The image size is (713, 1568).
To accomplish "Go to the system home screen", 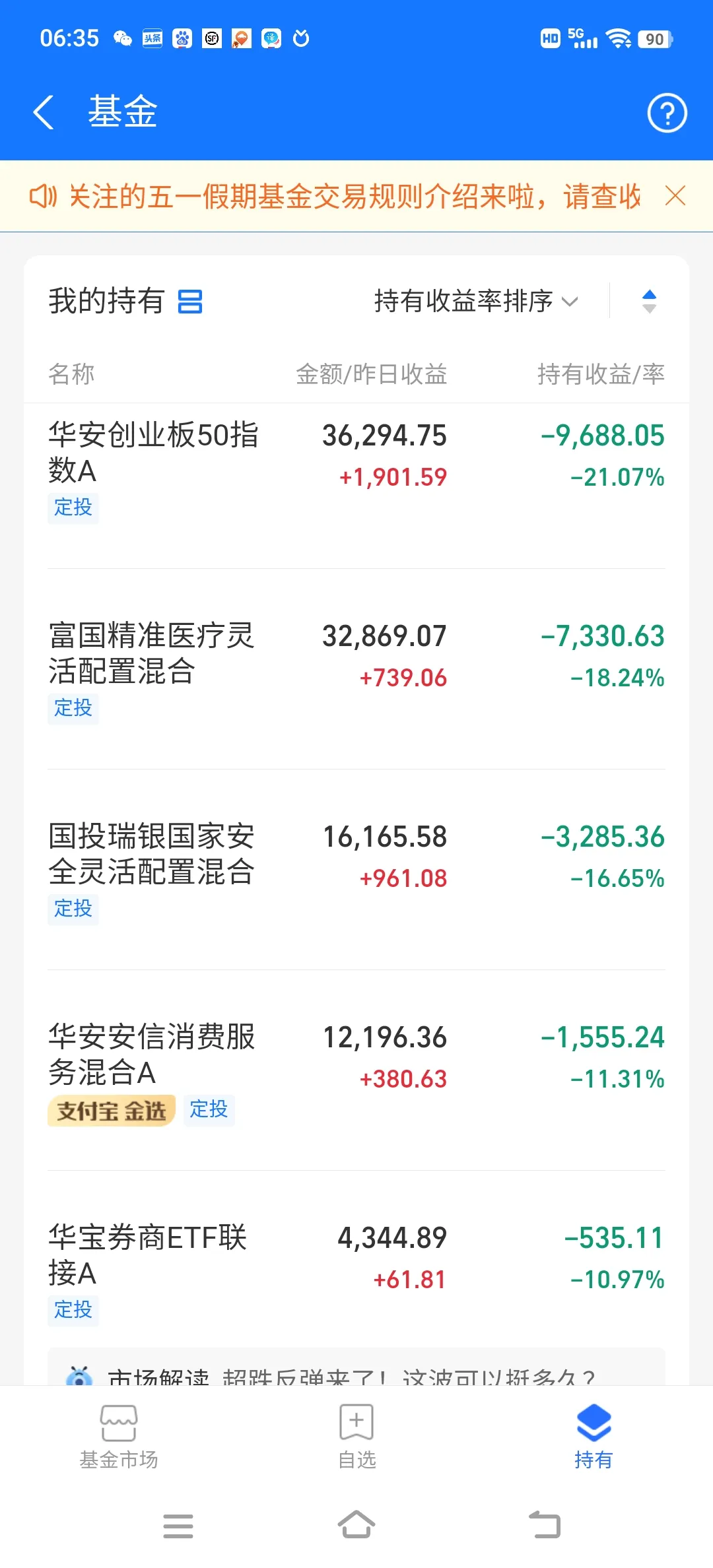I will click(x=356, y=1524).
